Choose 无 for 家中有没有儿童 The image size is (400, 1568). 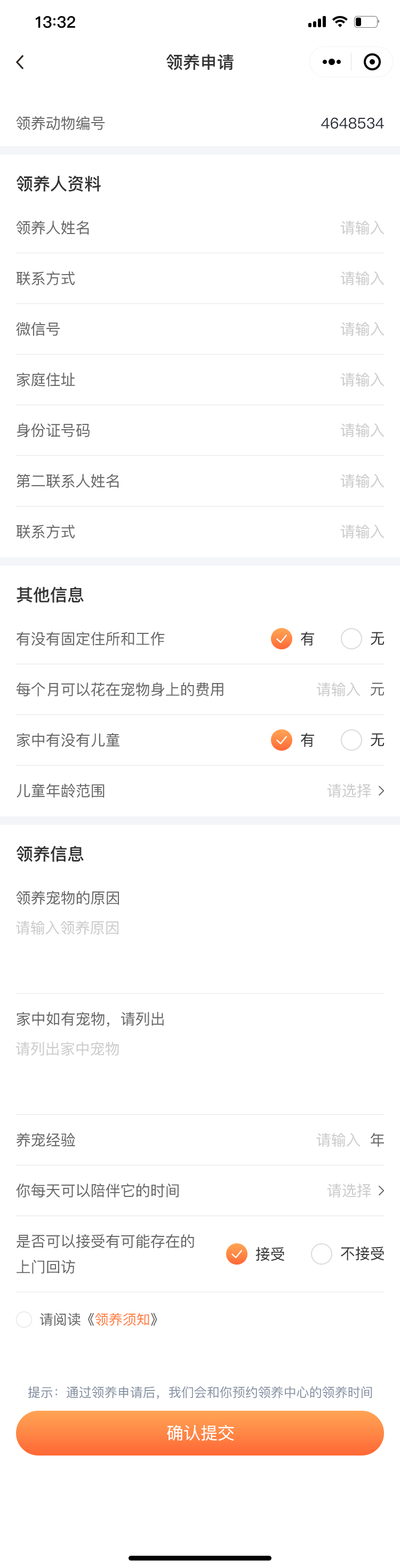352,740
